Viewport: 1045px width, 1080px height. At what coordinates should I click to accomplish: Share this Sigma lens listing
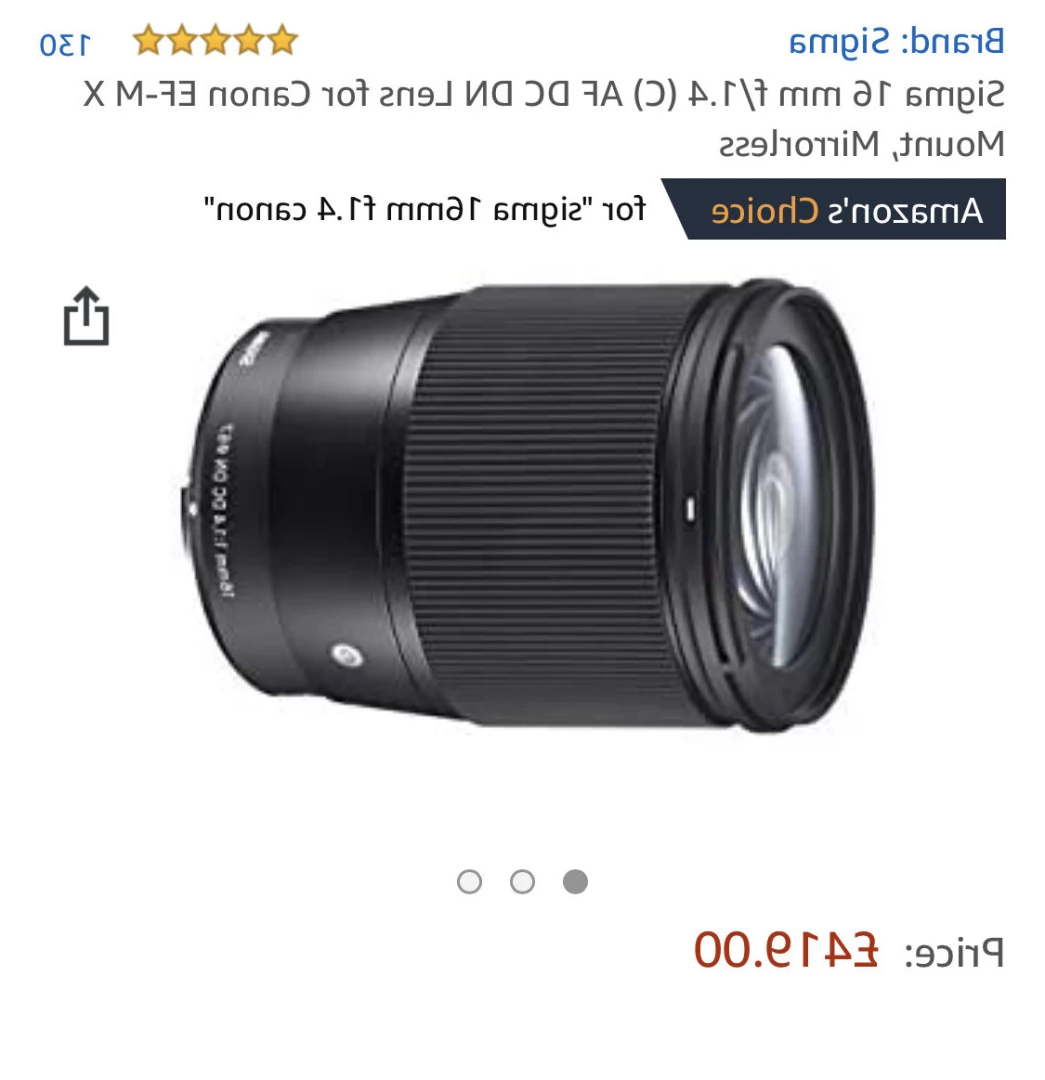(86, 317)
